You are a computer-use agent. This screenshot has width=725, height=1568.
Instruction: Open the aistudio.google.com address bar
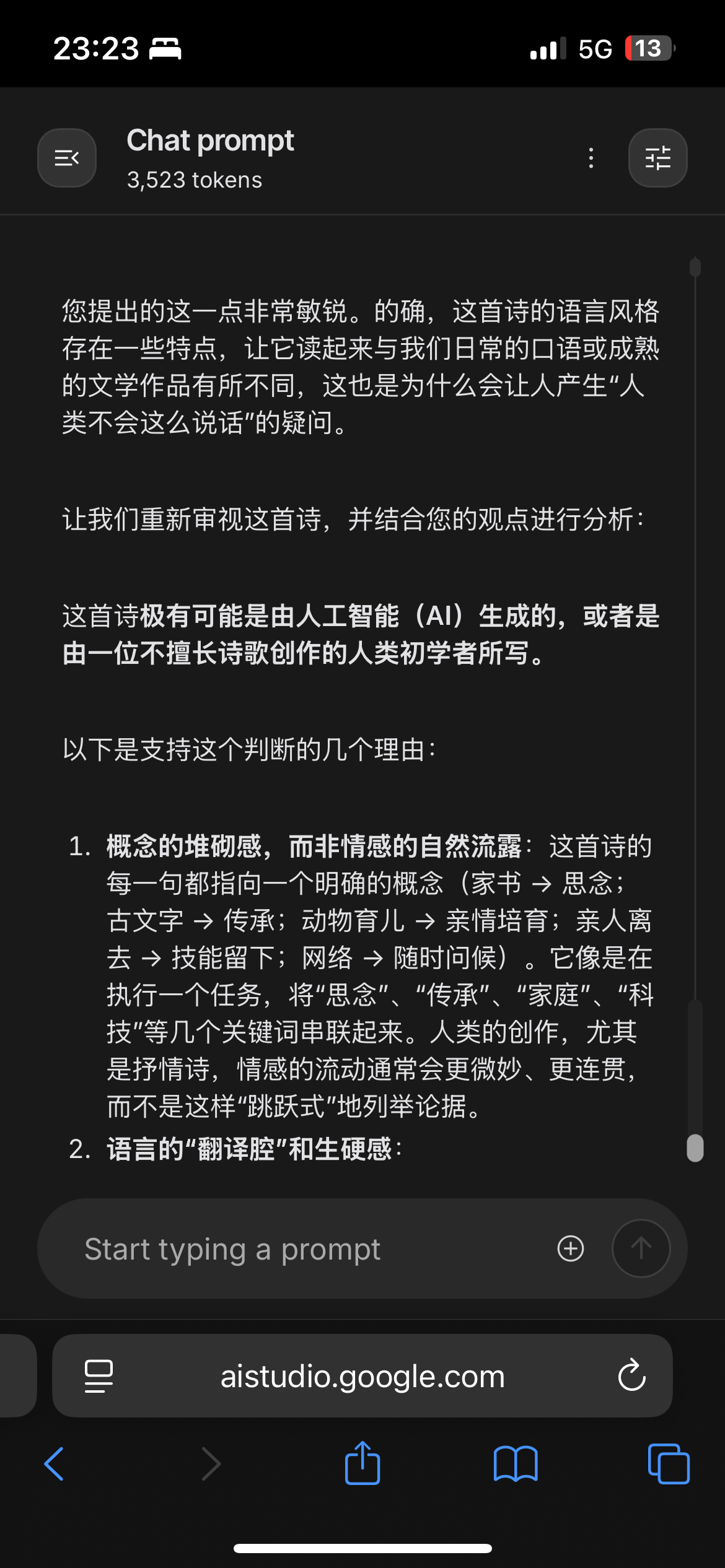(362, 1377)
